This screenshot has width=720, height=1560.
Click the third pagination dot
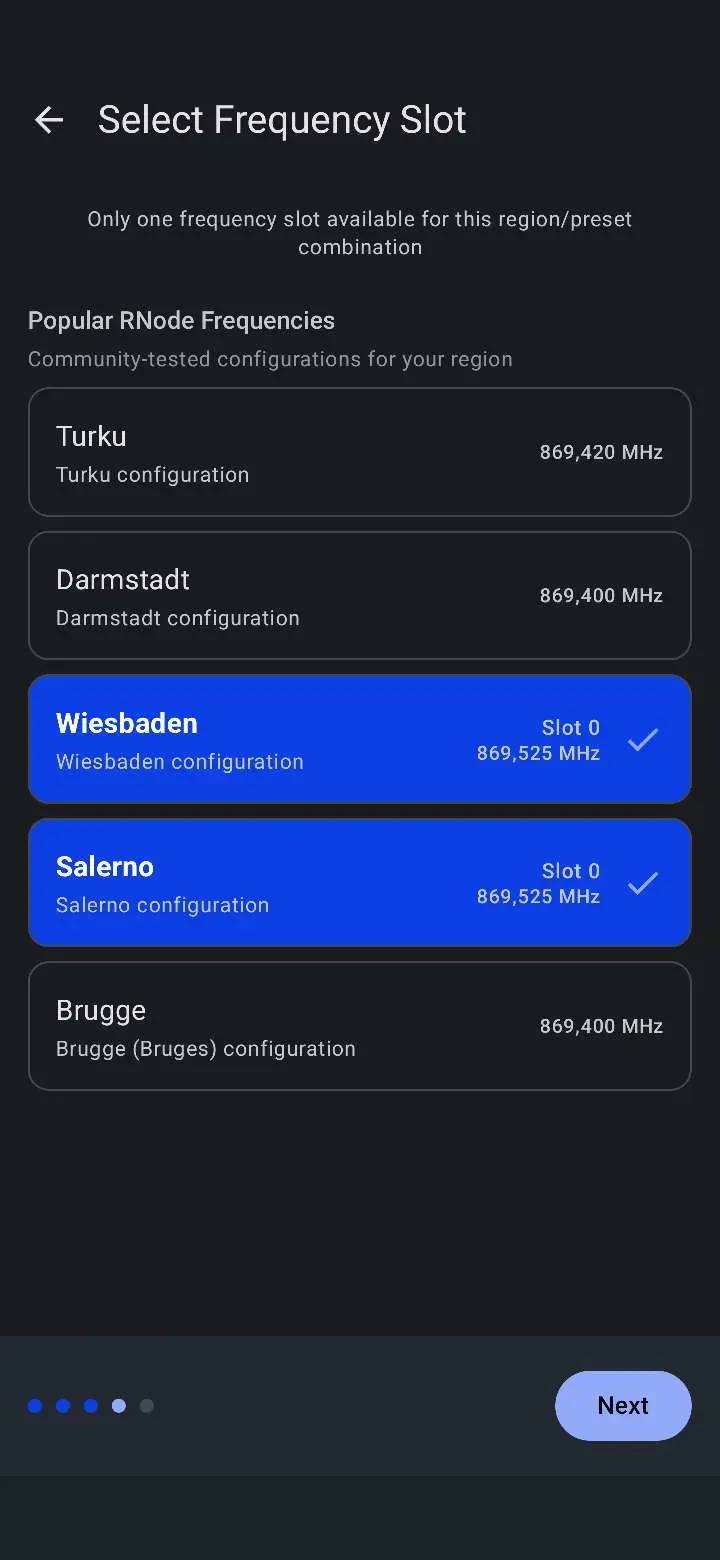91,1405
